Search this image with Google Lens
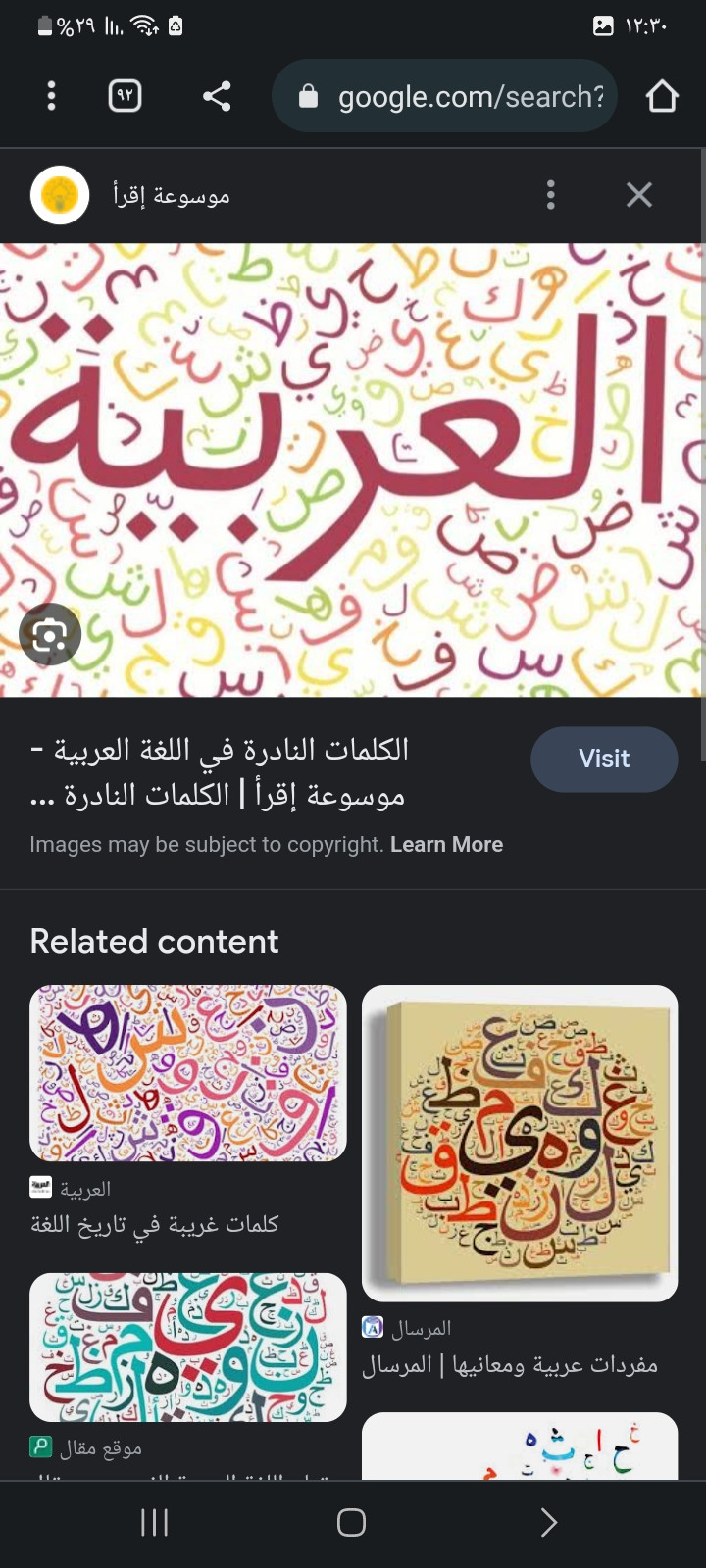706x1568 pixels. pyautogui.click(x=49, y=636)
